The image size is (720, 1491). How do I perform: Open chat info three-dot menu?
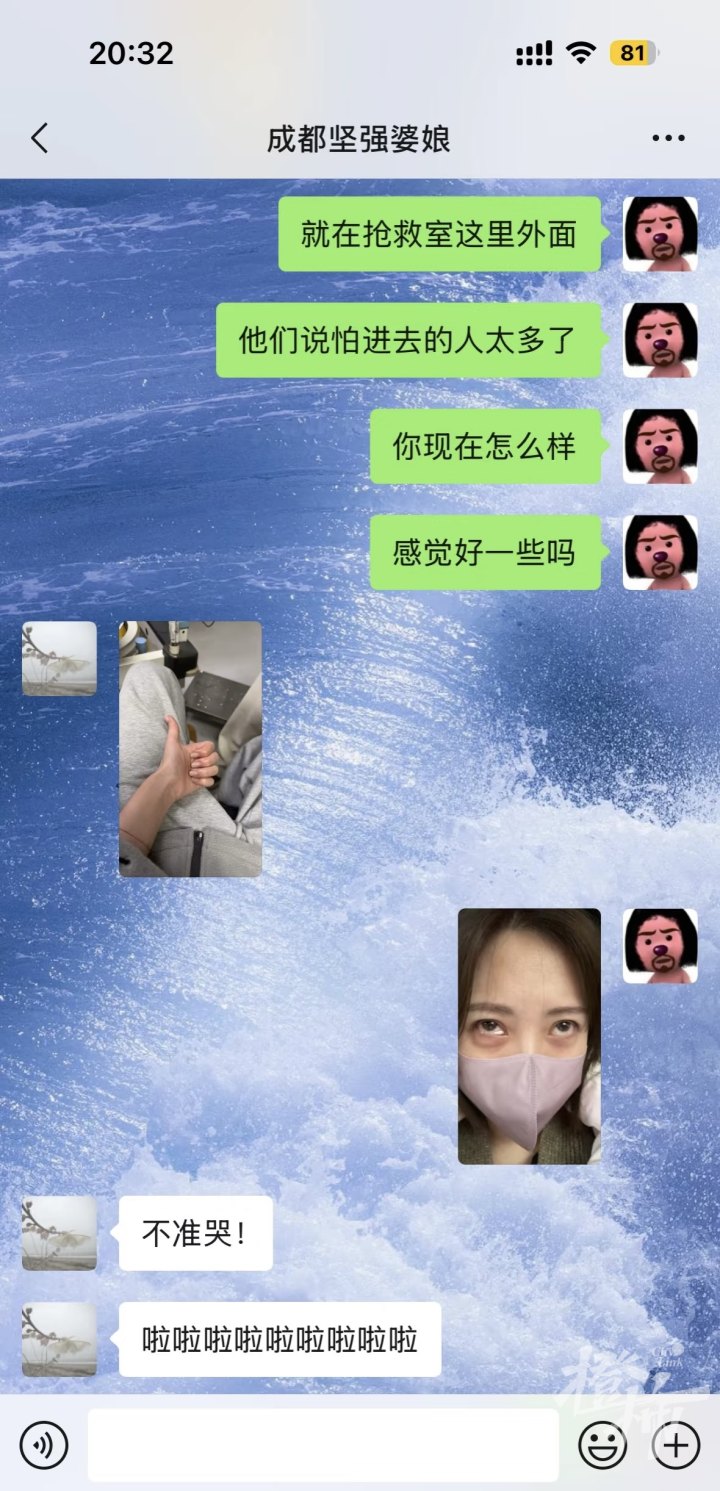668,139
